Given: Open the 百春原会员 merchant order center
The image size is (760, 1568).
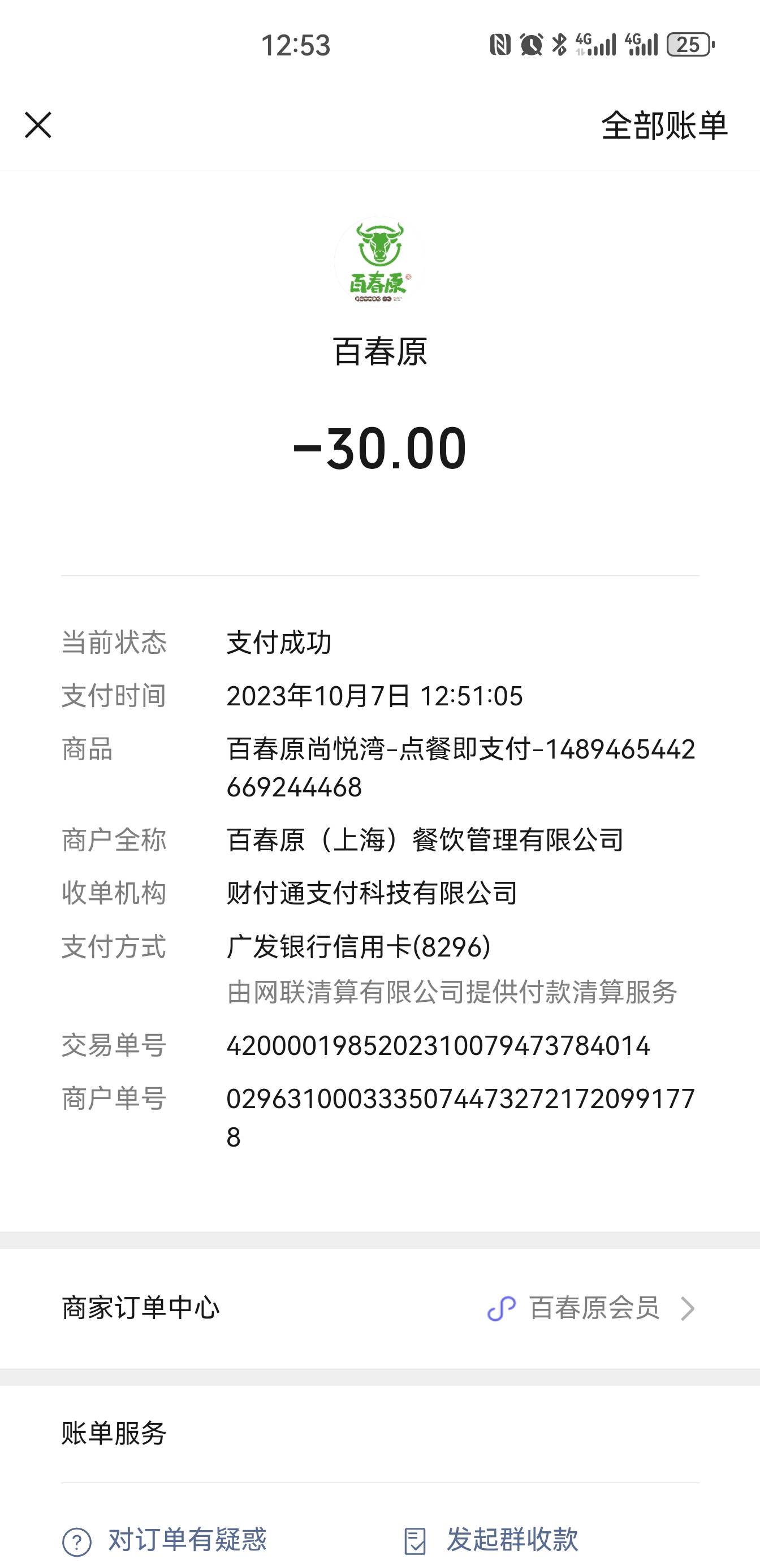Looking at the screenshot, I should (379, 1308).
